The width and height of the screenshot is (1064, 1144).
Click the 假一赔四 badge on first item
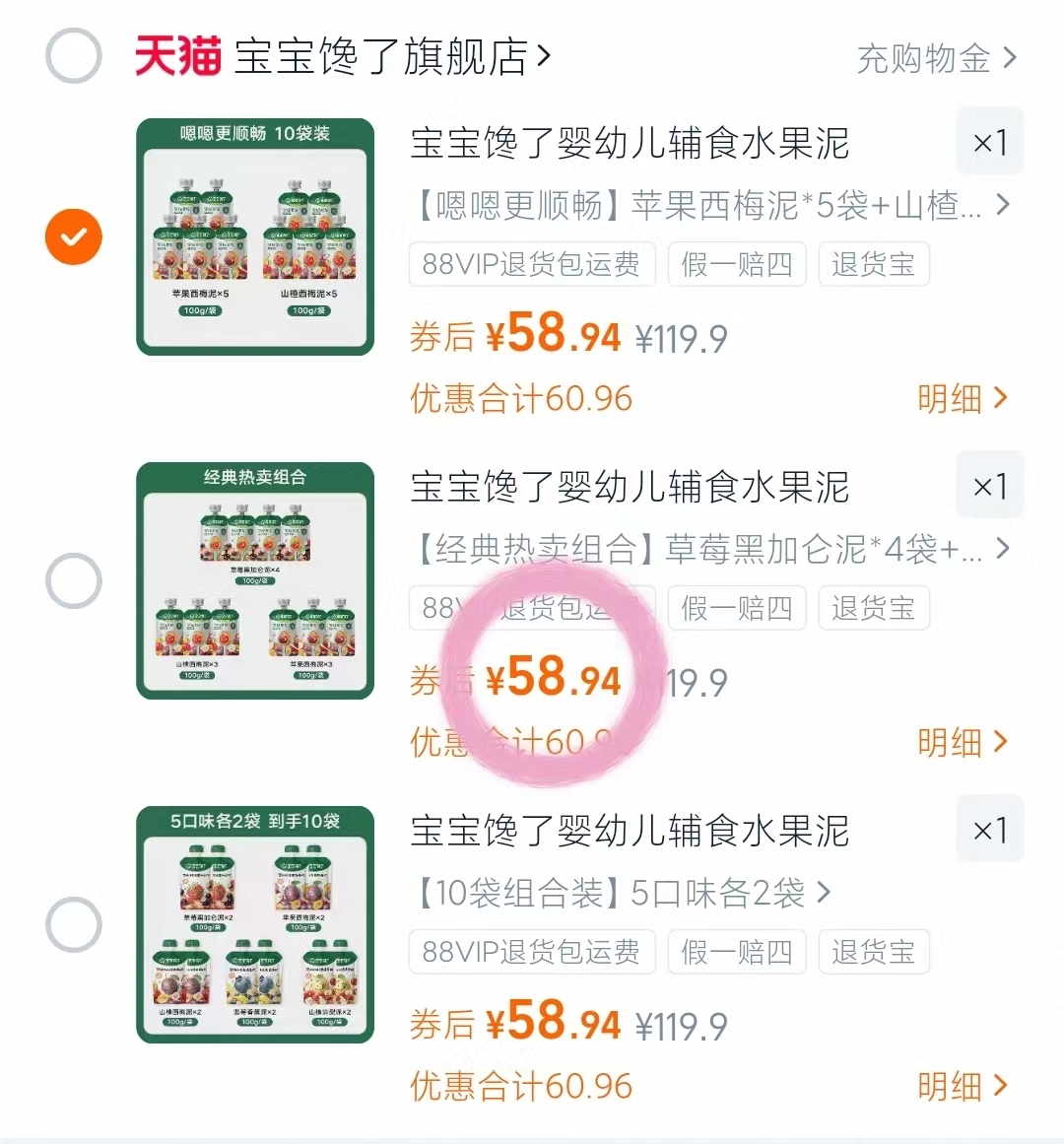point(737,264)
